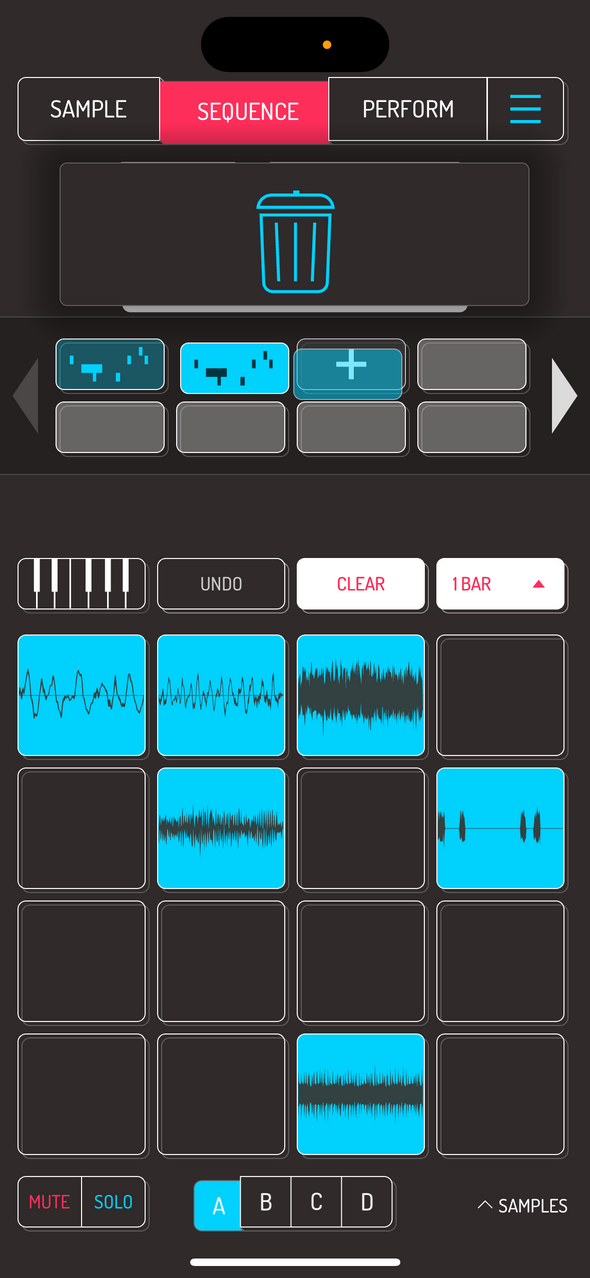
Task: Clear the current sequence
Action: coord(361,584)
